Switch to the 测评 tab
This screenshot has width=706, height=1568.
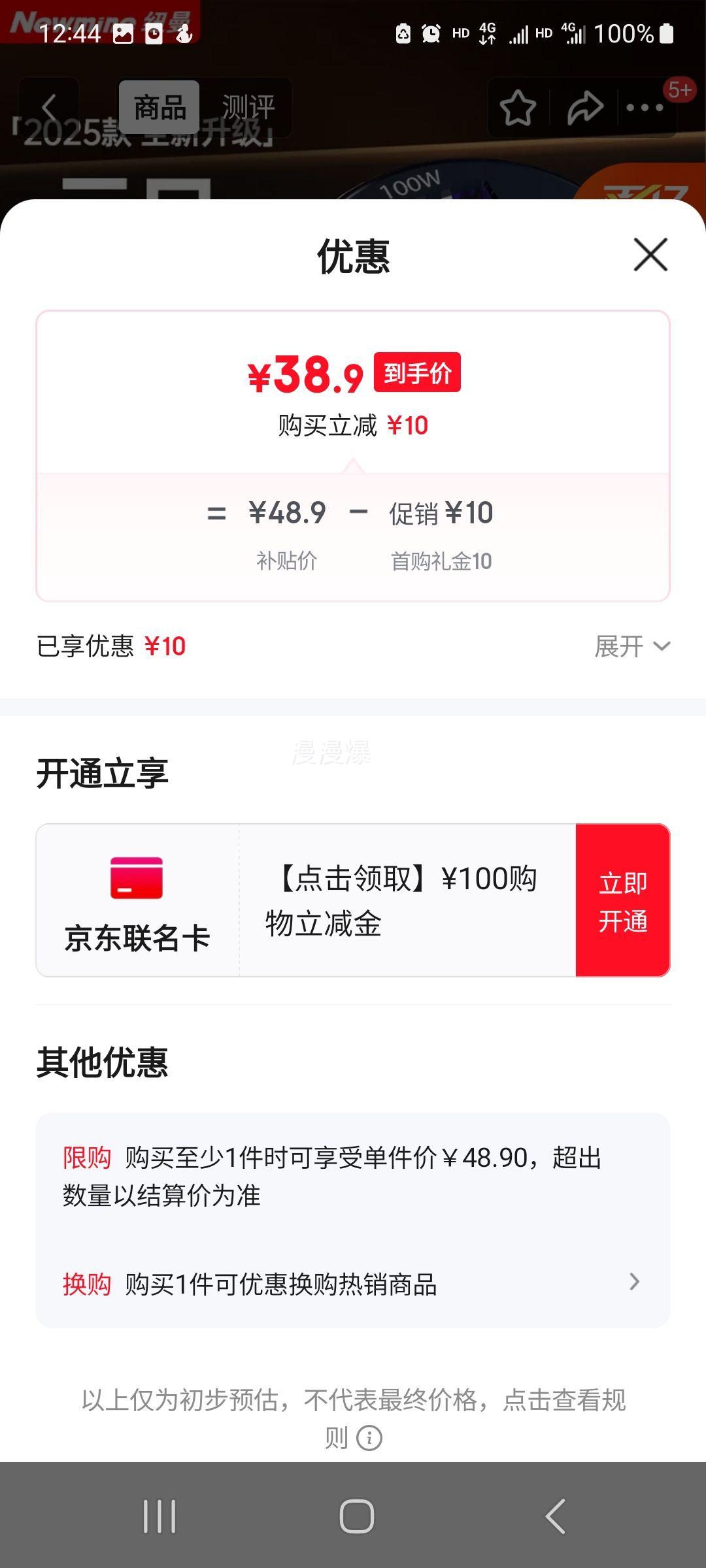tap(248, 107)
